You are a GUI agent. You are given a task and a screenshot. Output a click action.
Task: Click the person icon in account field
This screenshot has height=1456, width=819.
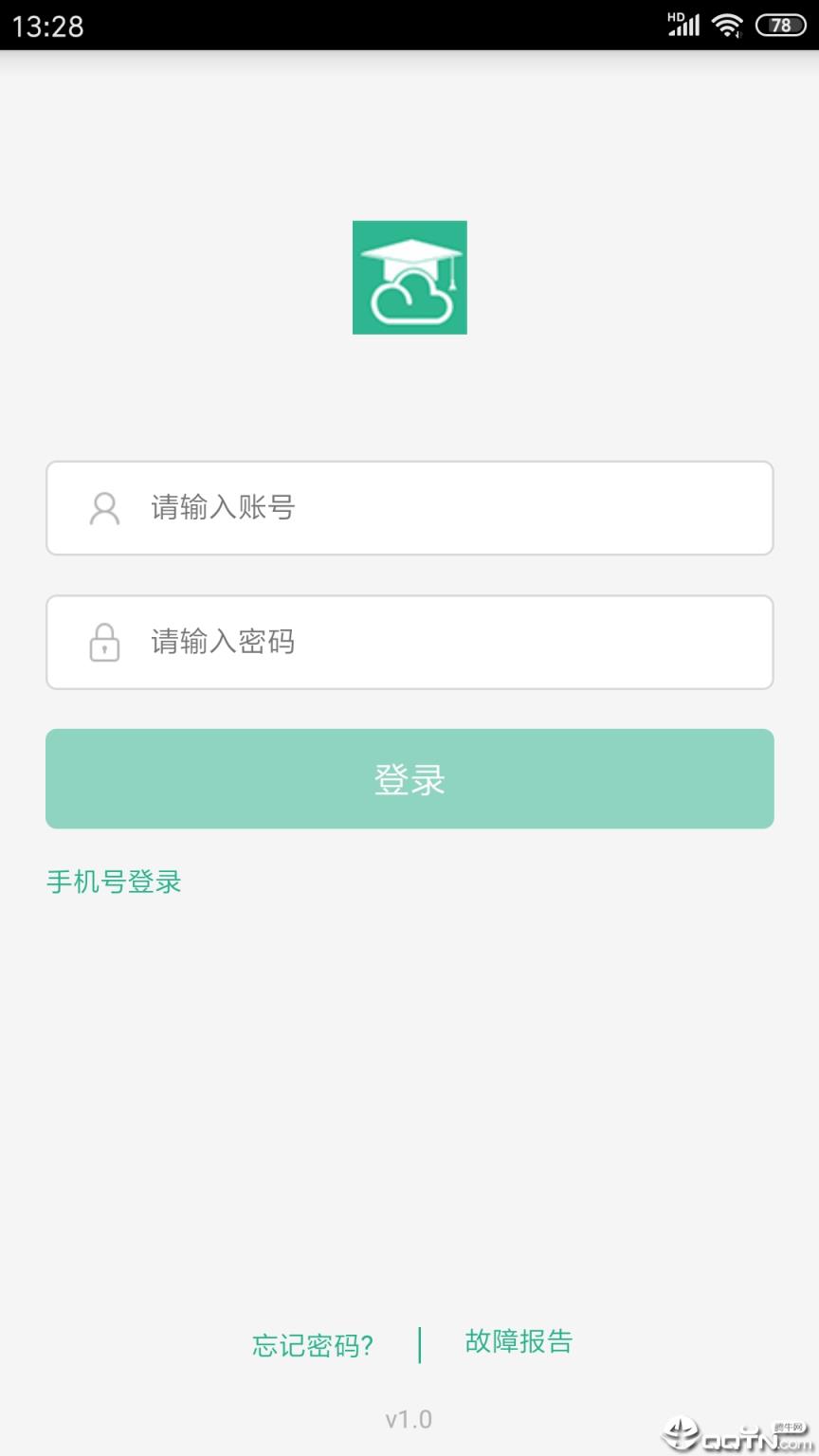coord(104,508)
